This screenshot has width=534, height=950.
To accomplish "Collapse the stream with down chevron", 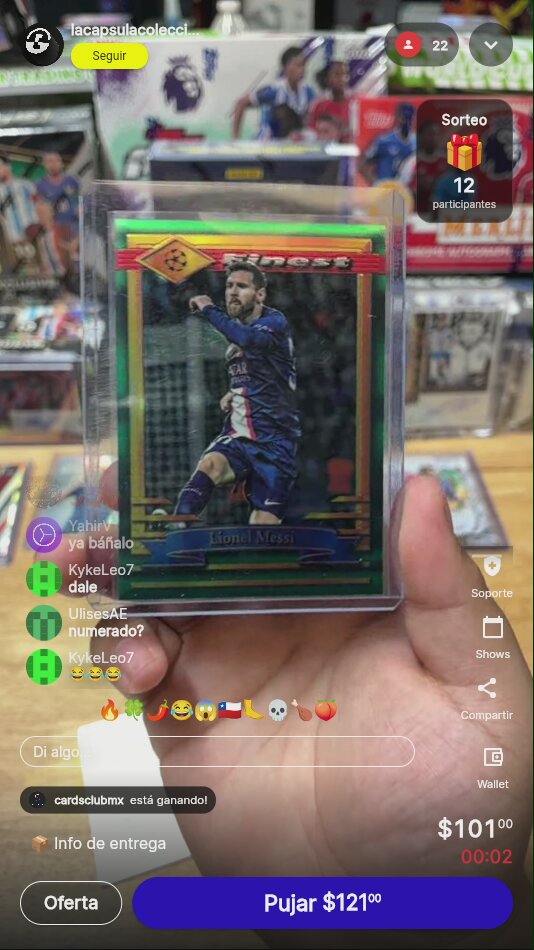I will [x=491, y=45].
